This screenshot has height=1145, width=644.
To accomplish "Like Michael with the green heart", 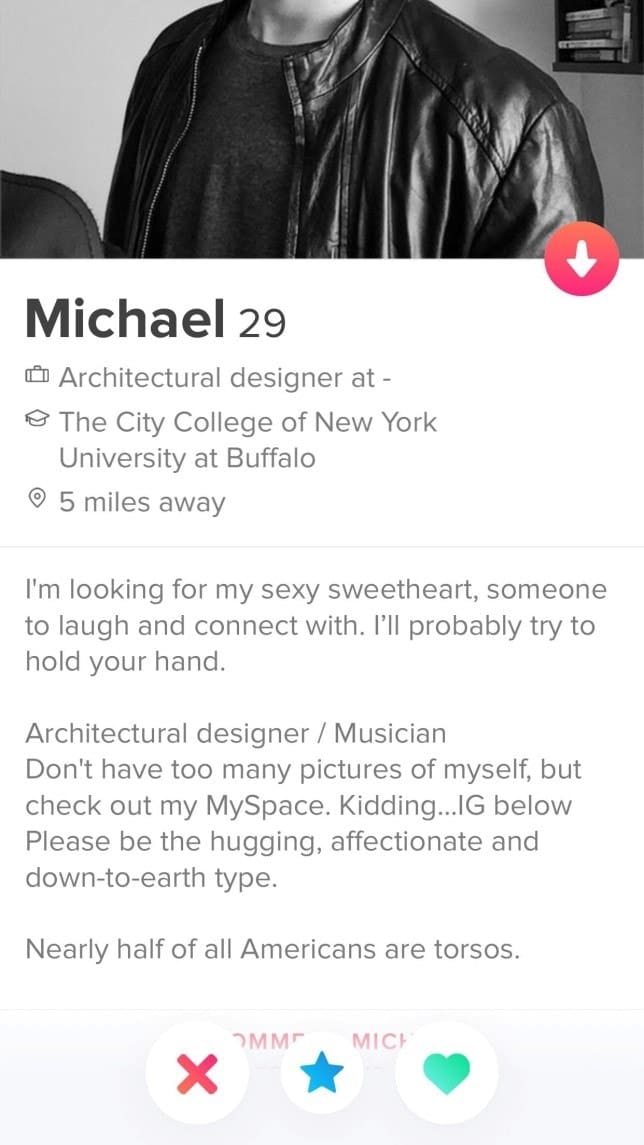I will click(x=446, y=1074).
